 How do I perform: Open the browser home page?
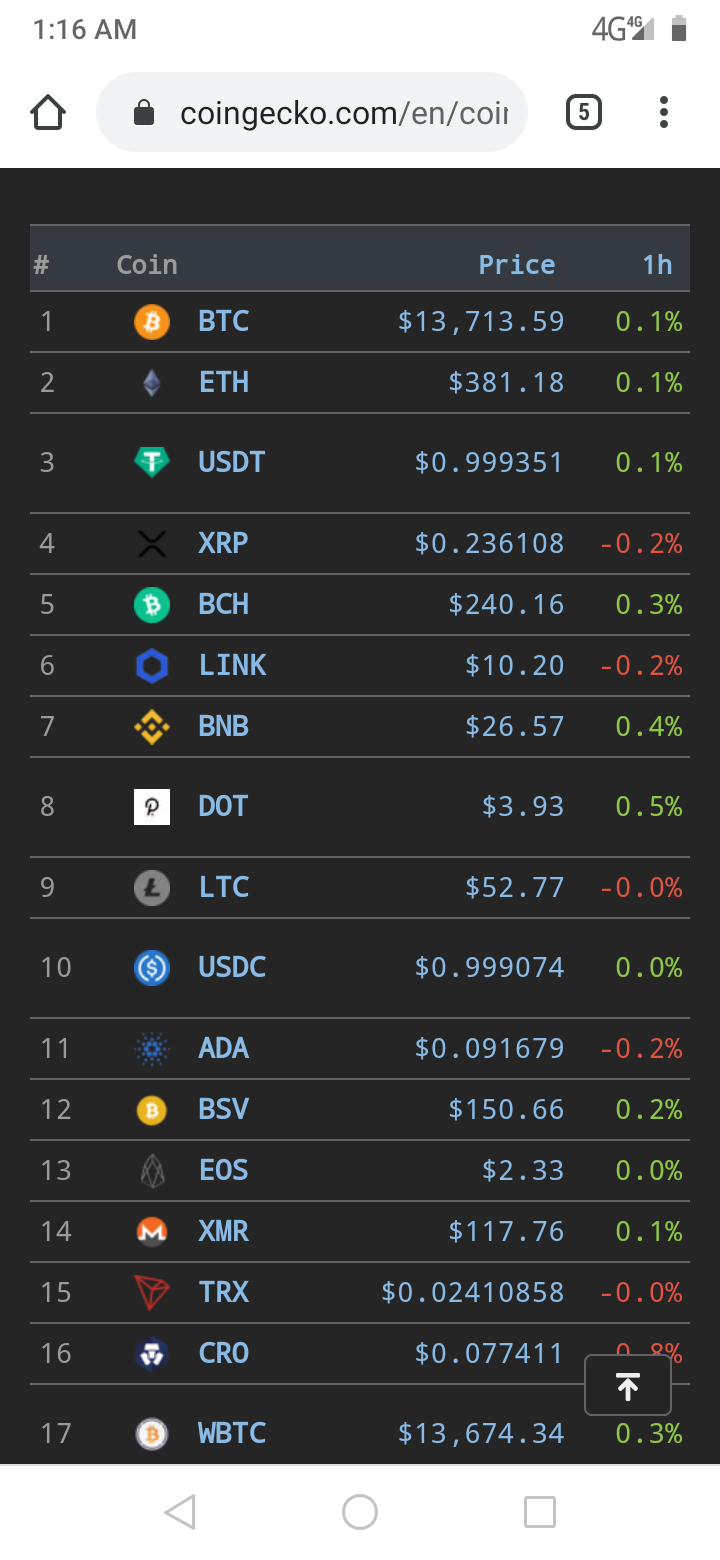[x=48, y=113]
